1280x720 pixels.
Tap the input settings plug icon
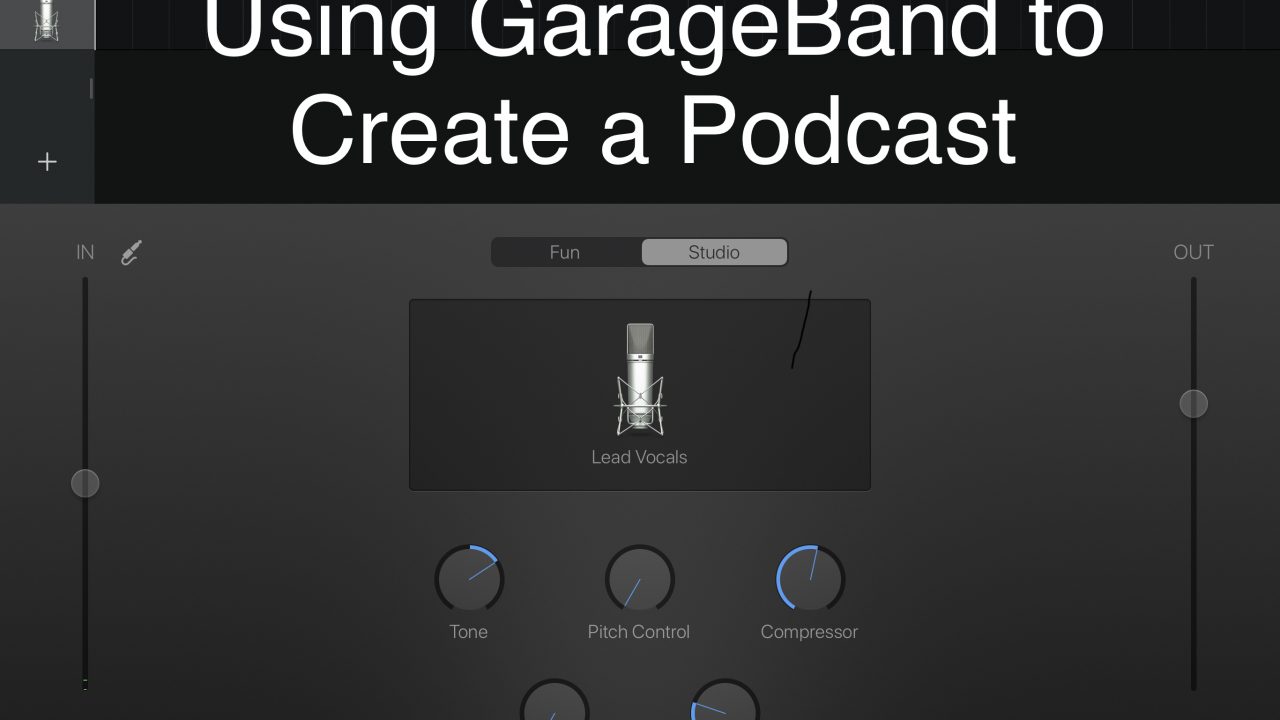(131, 253)
